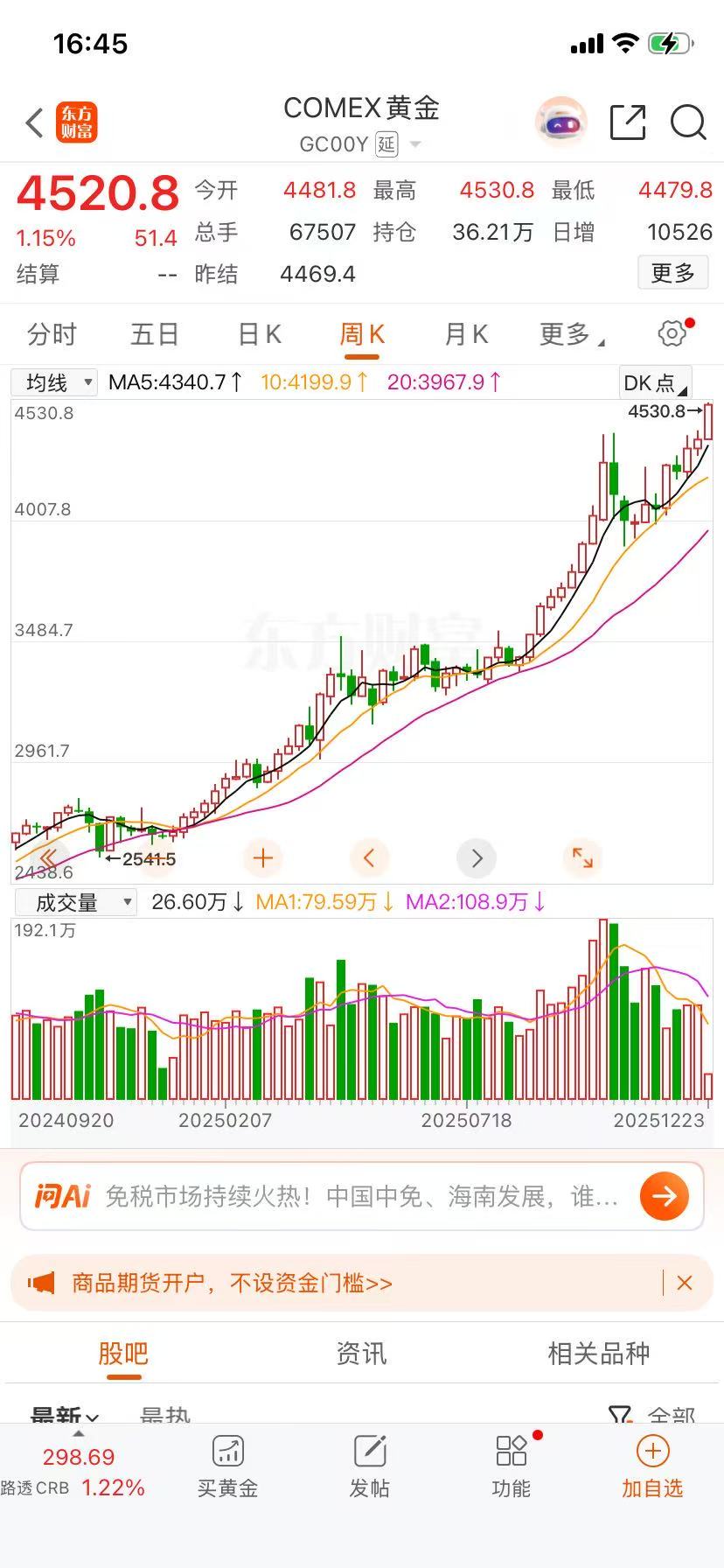Tap the 更多 button beside the quote data
The height and width of the screenshot is (1568, 724).
coord(672,273)
